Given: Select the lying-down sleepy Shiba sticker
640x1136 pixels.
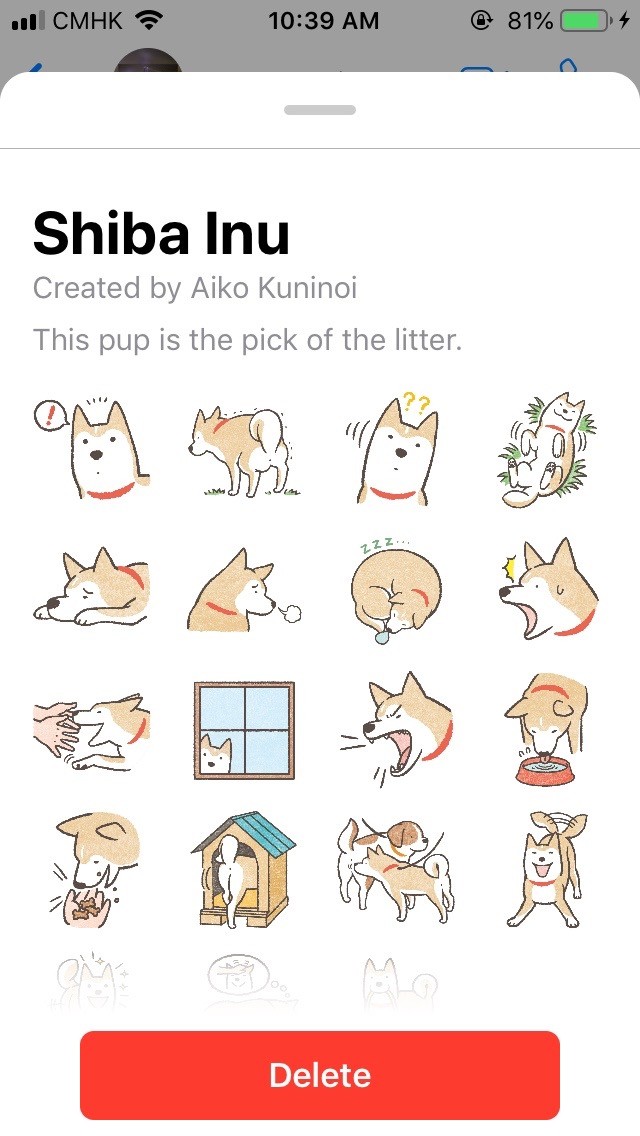Looking at the screenshot, I should coord(91,590).
